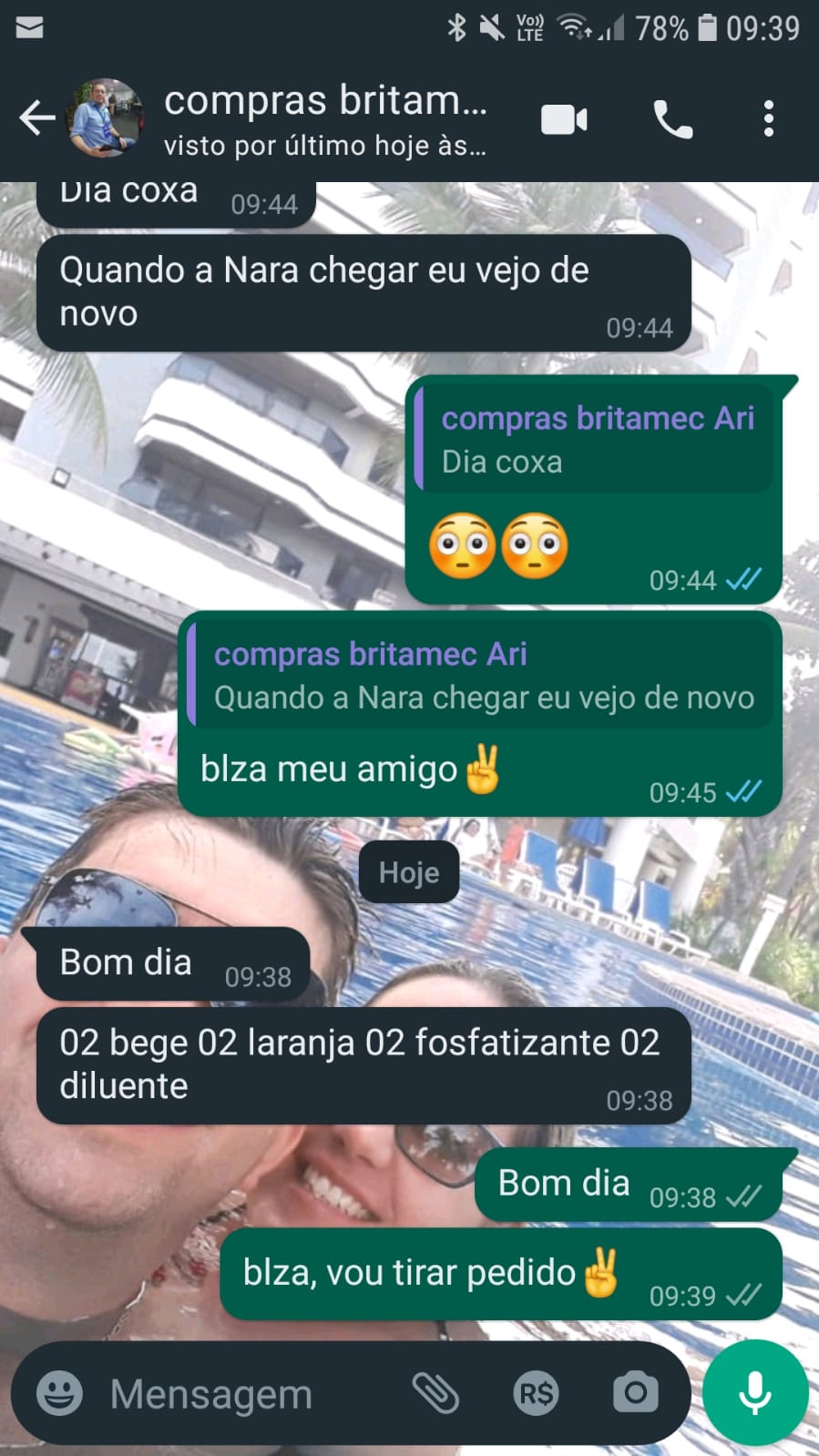819x1456 pixels.
Task: Open the camera to send a photo
Action: [x=635, y=1392]
